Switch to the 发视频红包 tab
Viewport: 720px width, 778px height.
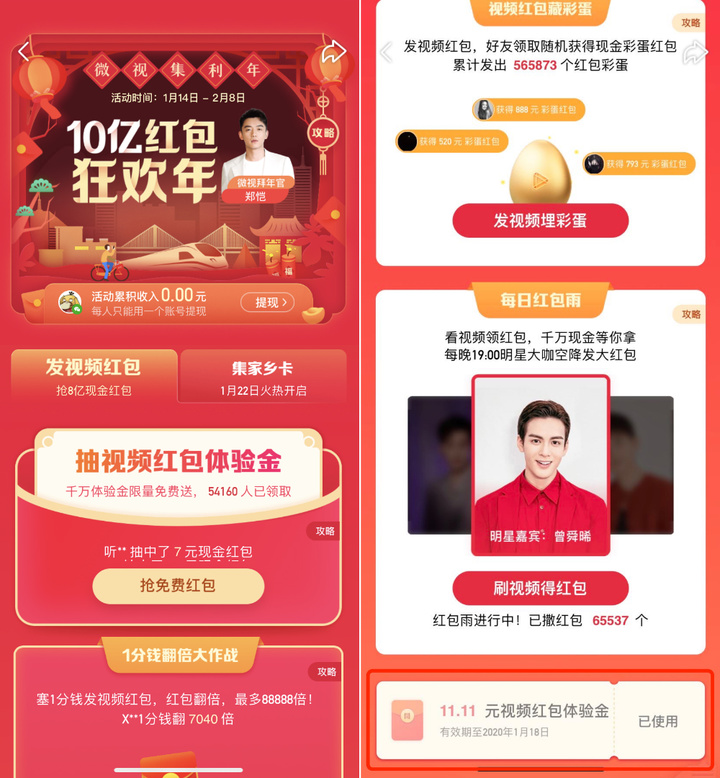[93, 376]
